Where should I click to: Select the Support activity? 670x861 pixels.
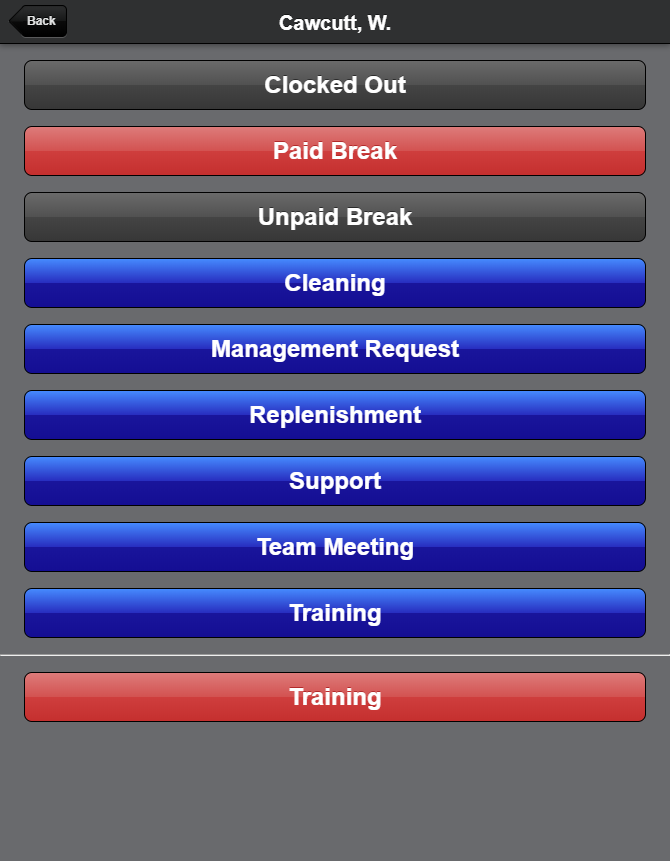[x=335, y=481]
